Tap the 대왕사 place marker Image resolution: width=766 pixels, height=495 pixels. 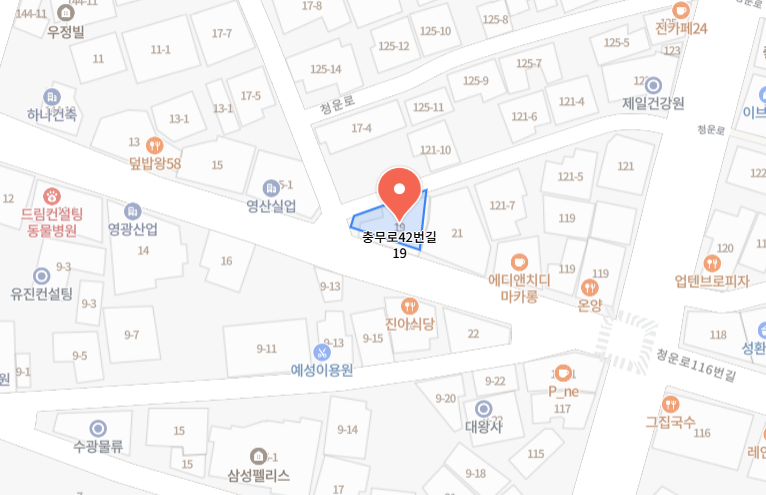click(x=483, y=408)
